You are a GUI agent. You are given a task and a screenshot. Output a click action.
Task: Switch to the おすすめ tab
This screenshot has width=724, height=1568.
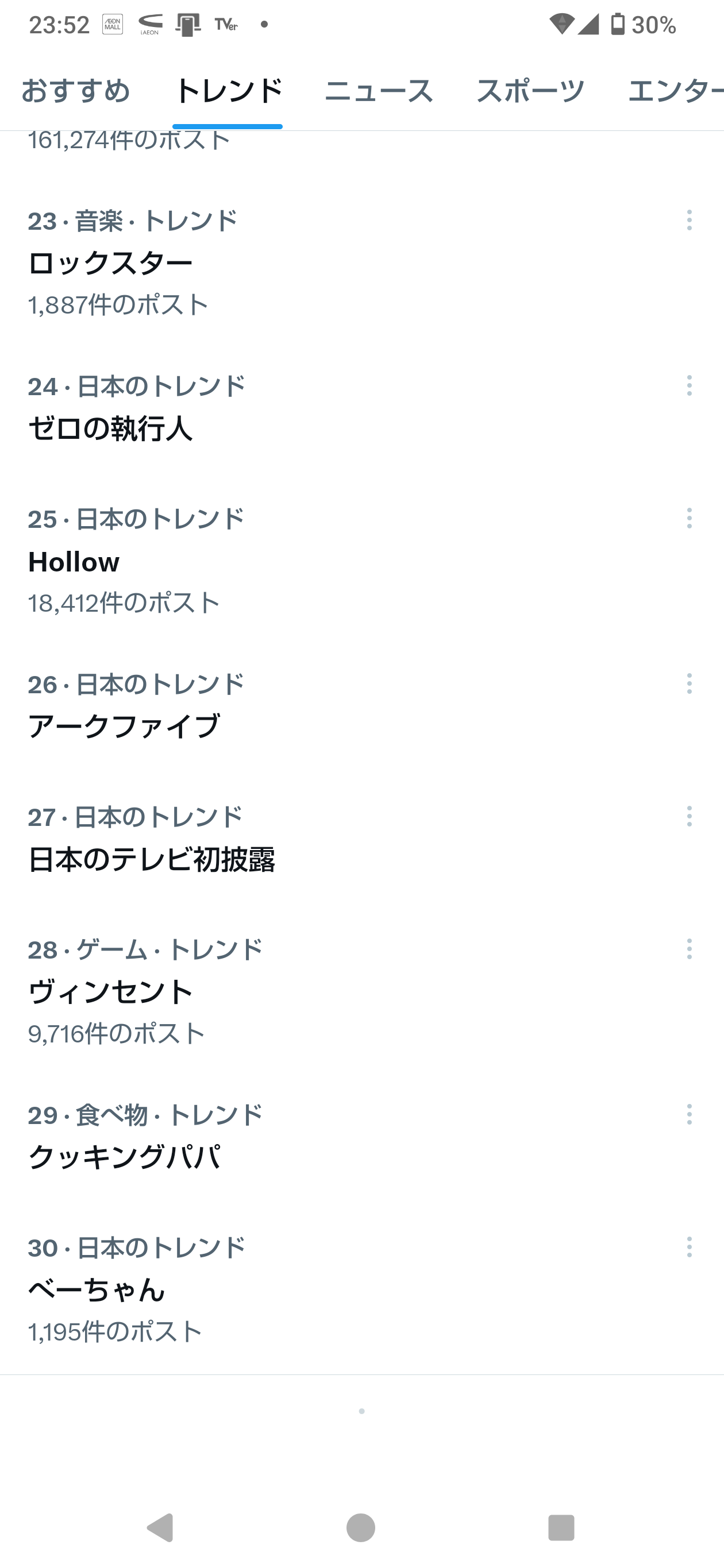pos(75,91)
